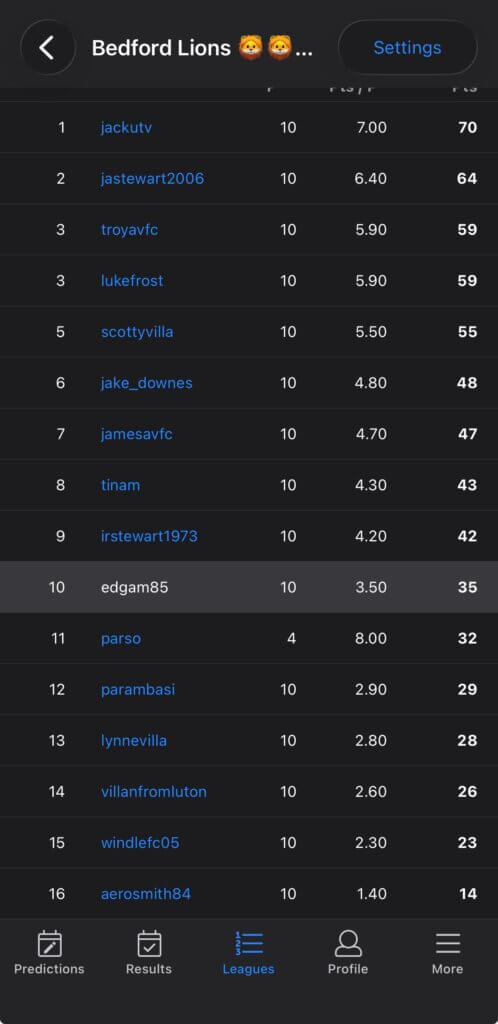Open jamesavfc's profile
This screenshot has width=498, height=1024.
136,434
